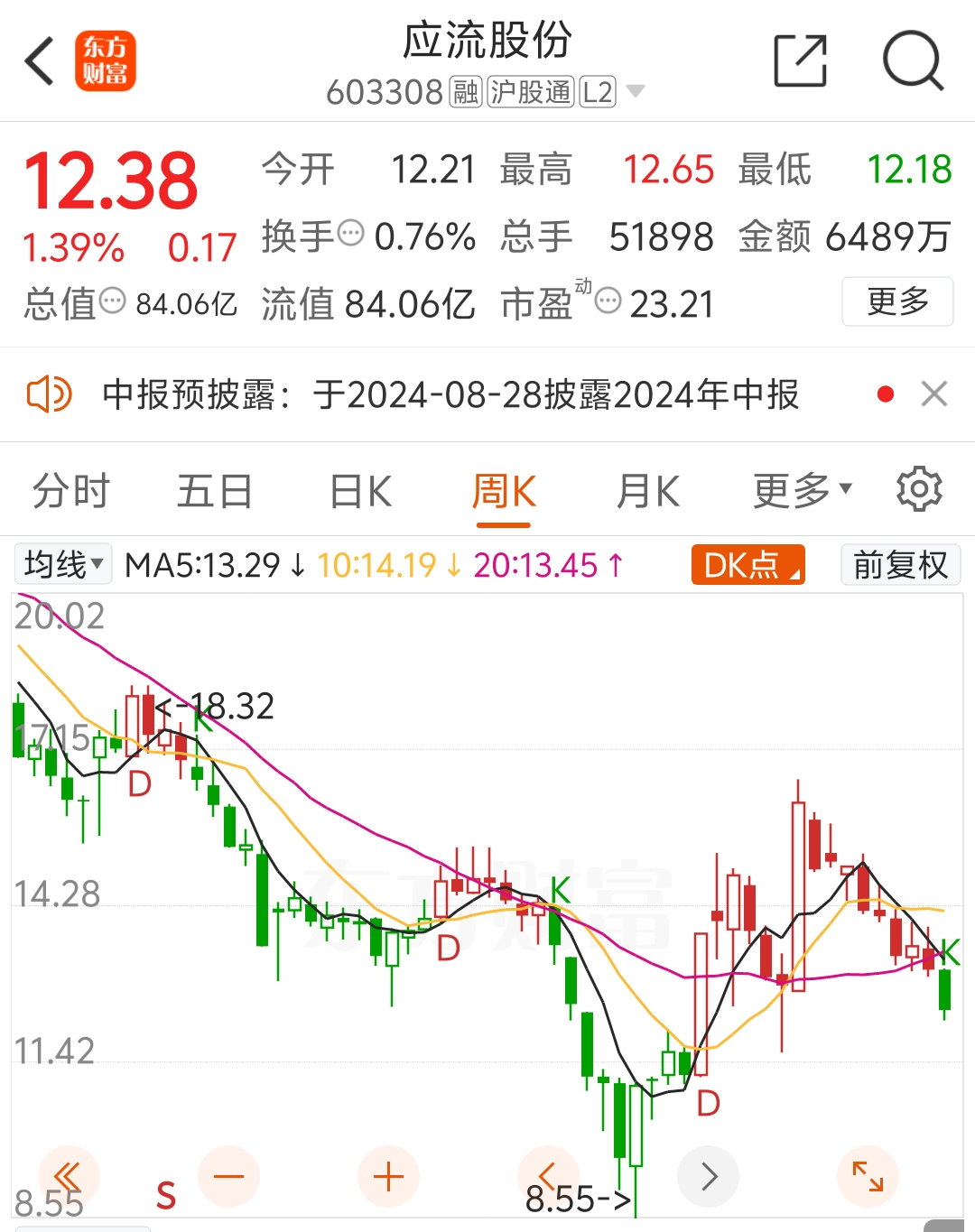This screenshot has width=975, height=1232.
Task: Move chart forward with right arrow
Action: 709,1176
